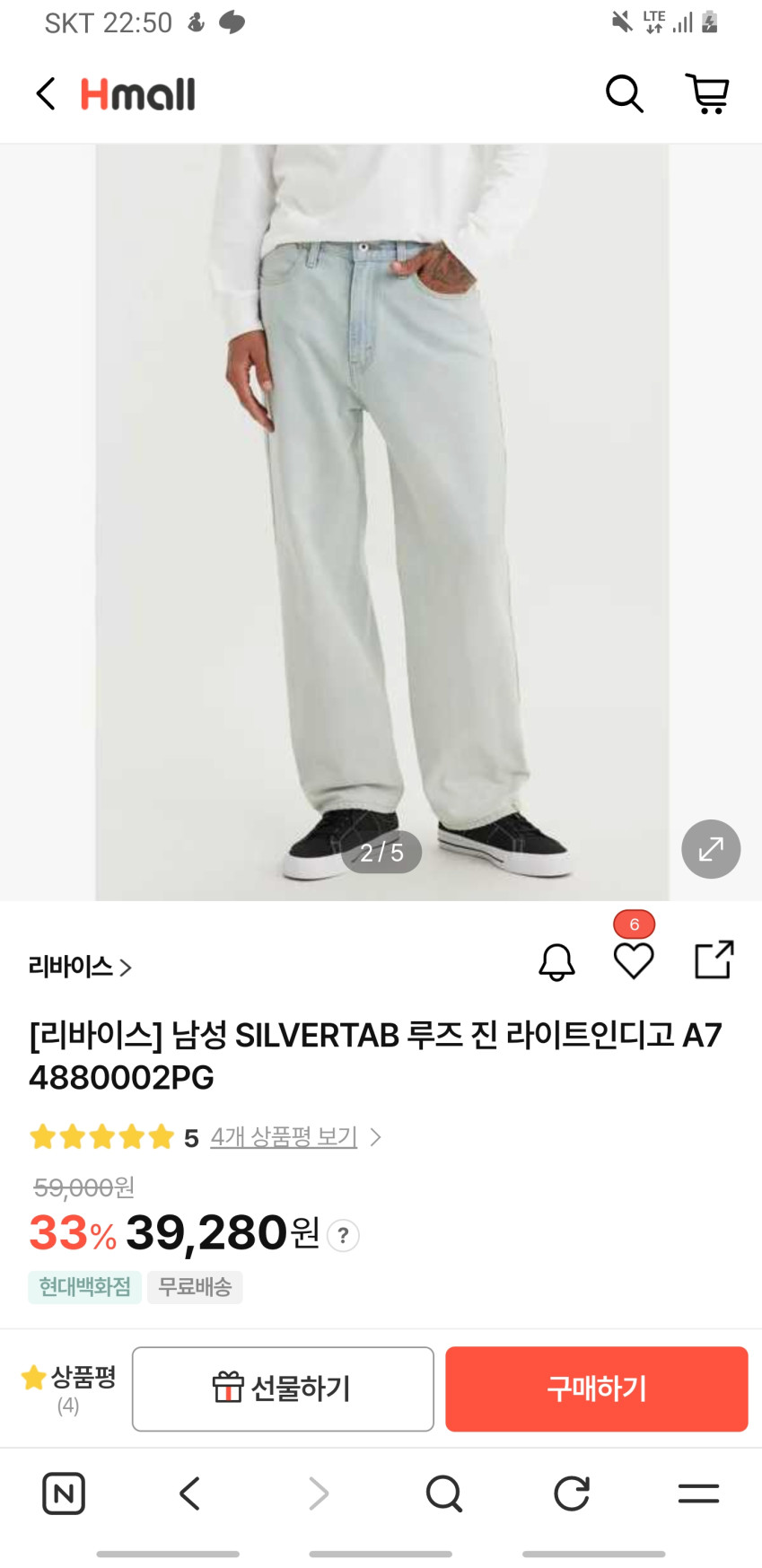This screenshot has width=762, height=1568.
Task: Add product to wishlist heart
Action: [x=634, y=961]
